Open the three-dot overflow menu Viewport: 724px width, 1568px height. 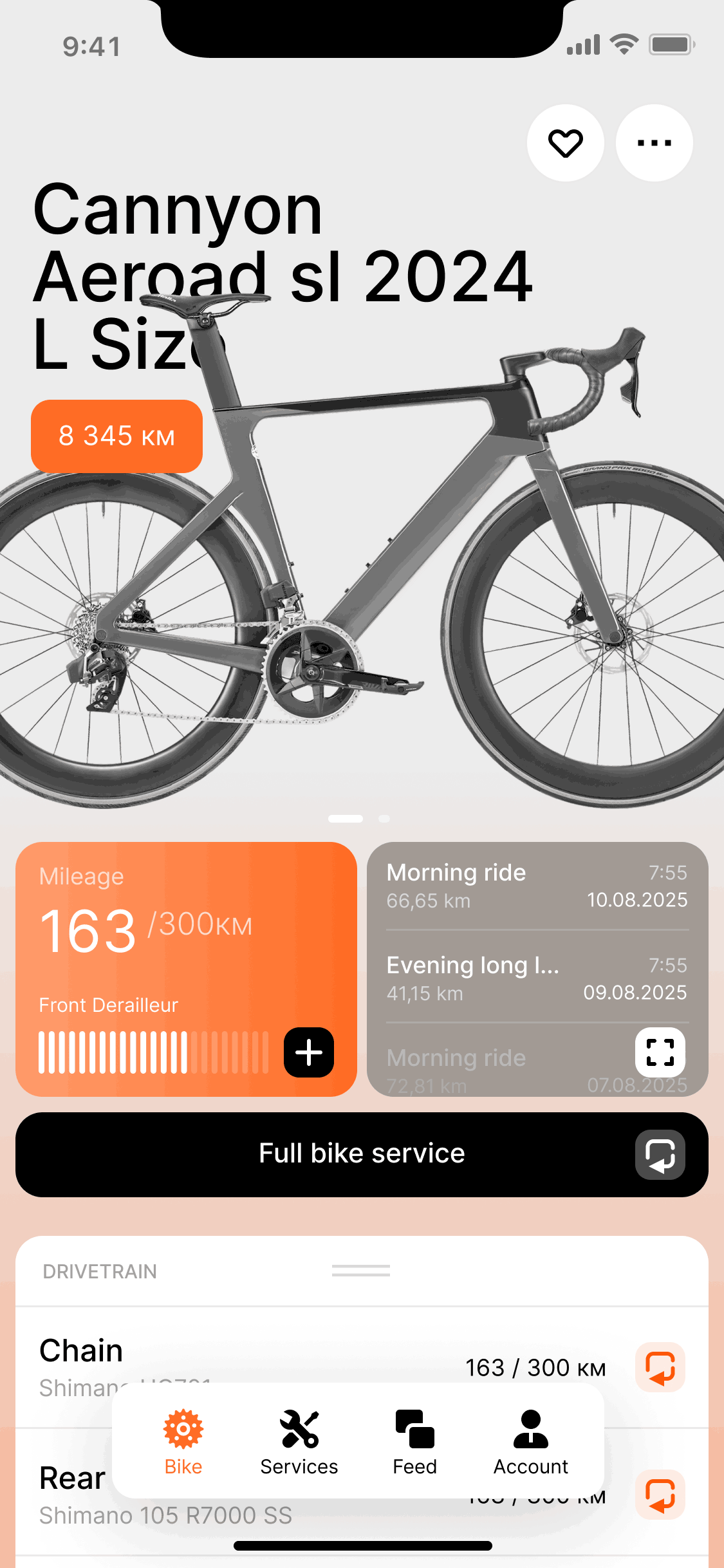click(x=654, y=143)
